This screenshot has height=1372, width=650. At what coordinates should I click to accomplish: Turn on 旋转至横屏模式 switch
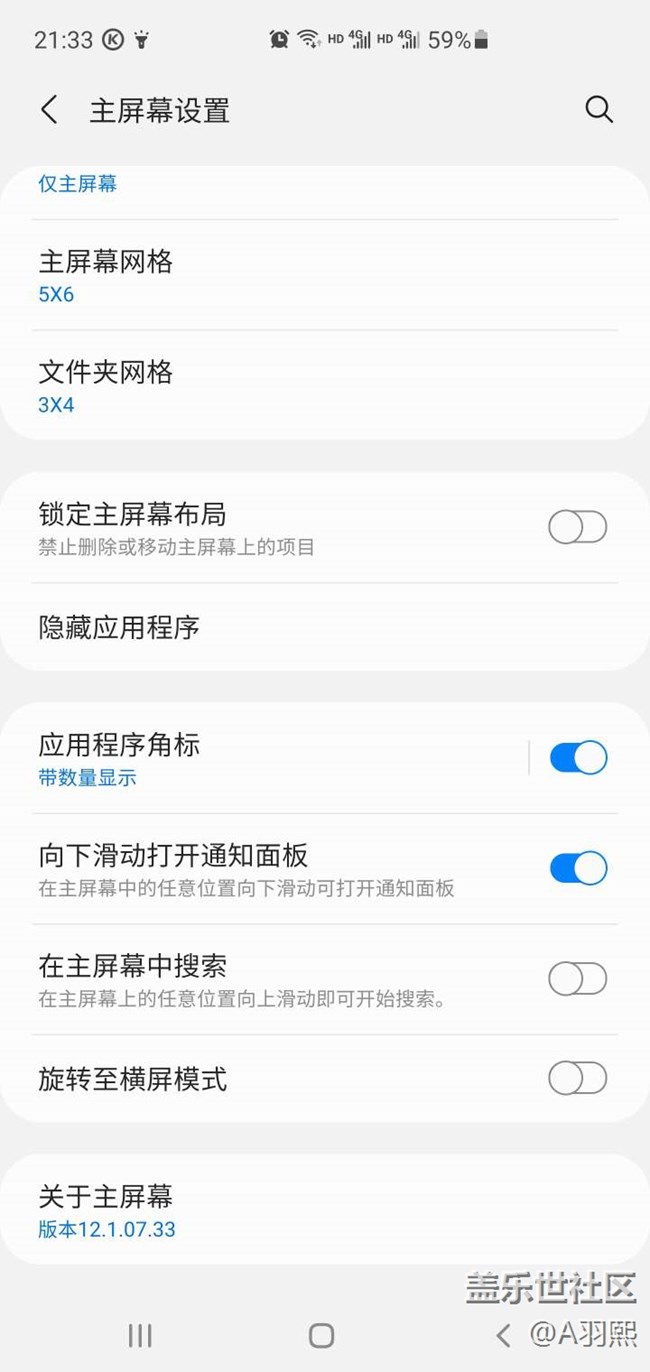(x=577, y=1078)
